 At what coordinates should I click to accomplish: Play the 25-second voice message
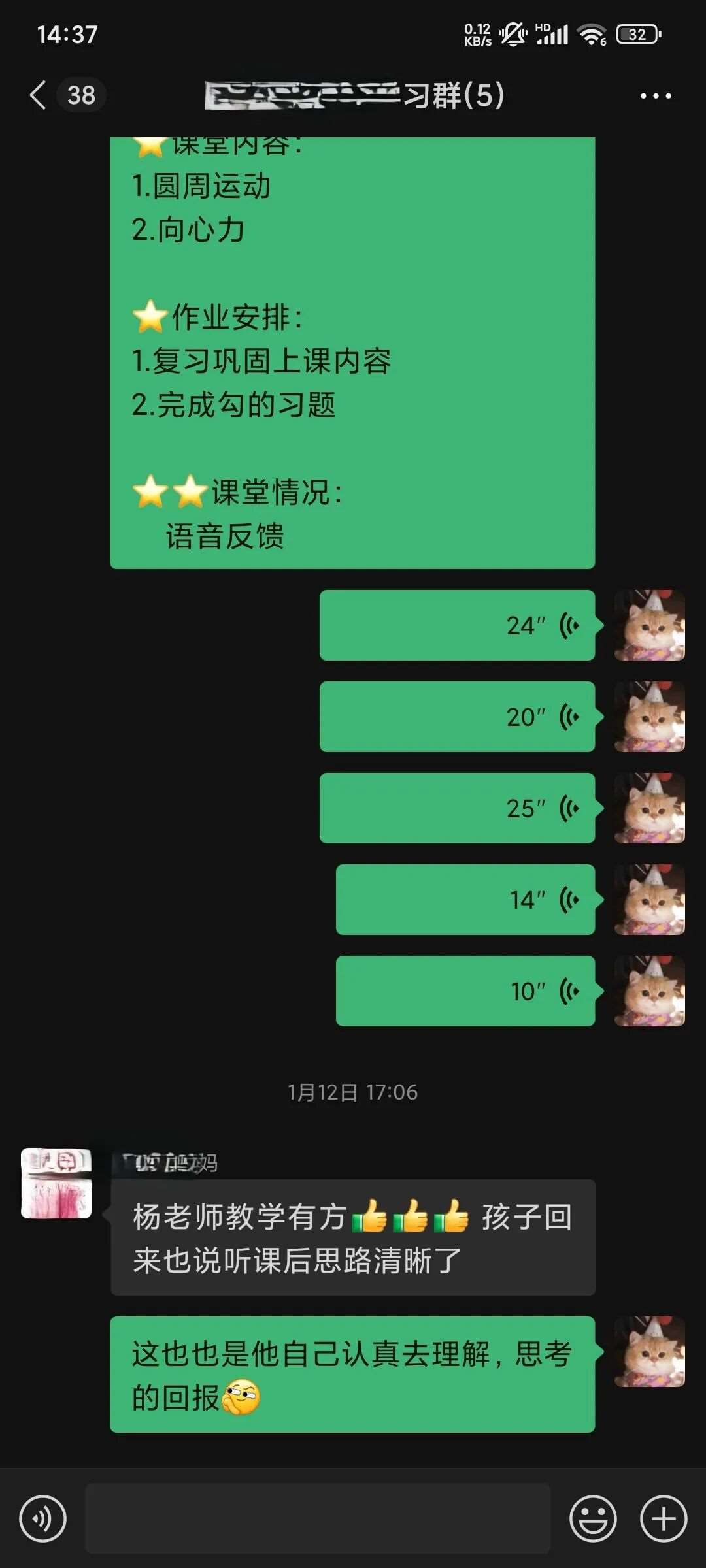[x=457, y=808]
